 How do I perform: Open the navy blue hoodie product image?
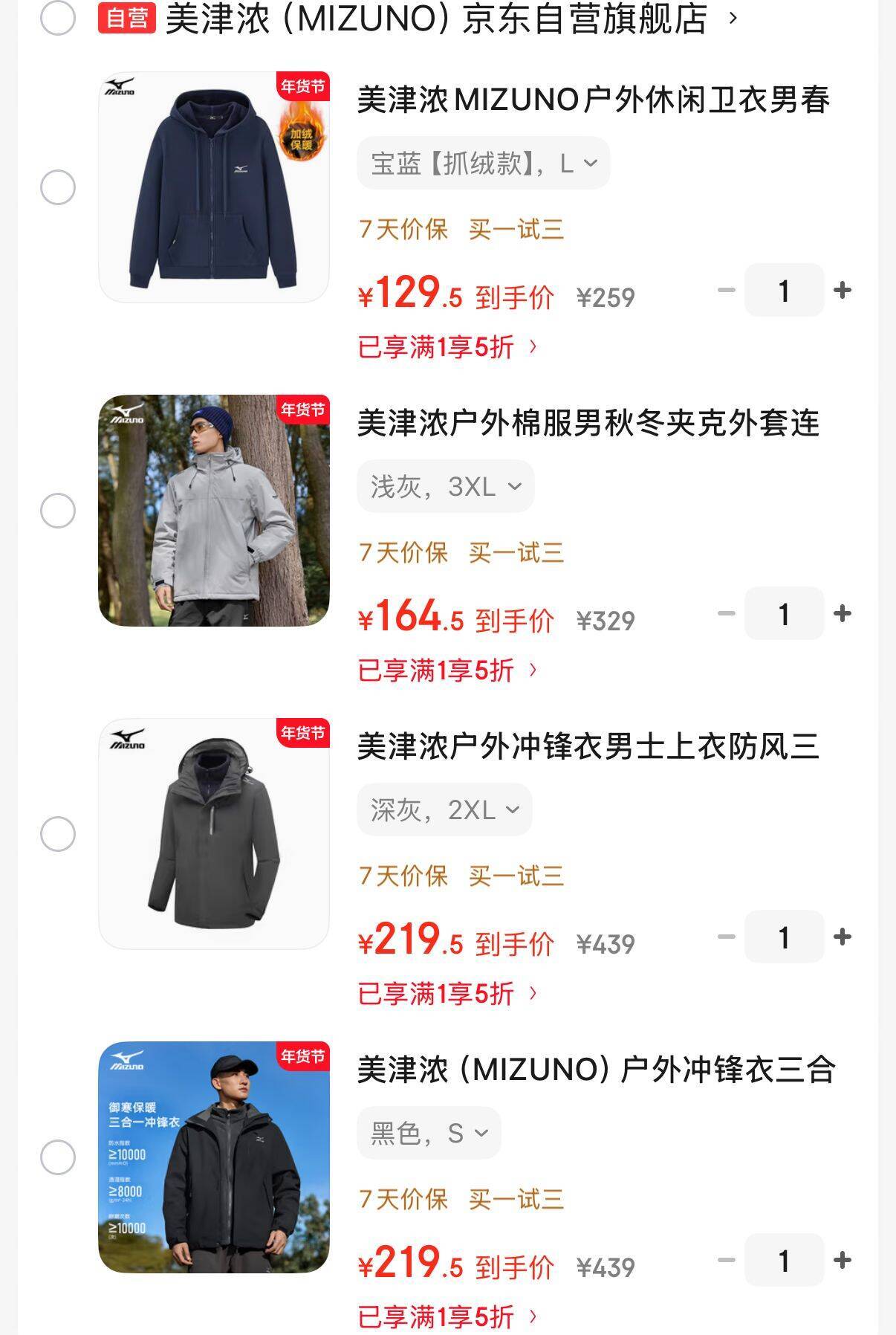pyautogui.click(x=214, y=187)
